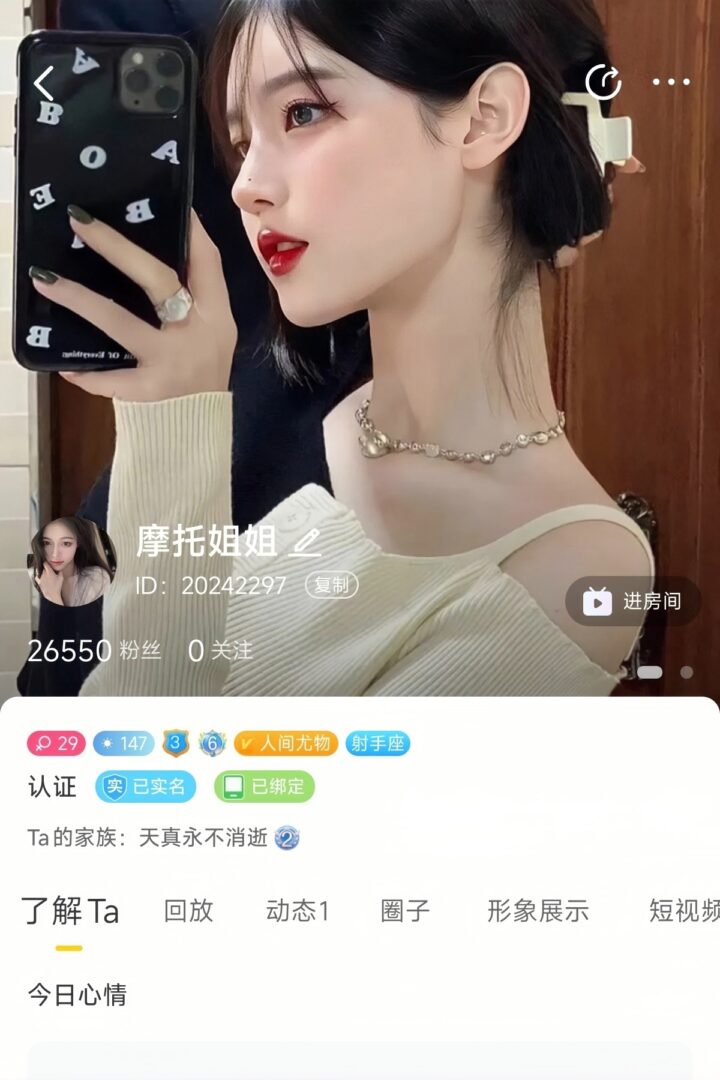View the 26550 粉丝 followers list
Image resolution: width=720 pixels, height=1080 pixels.
94,651
